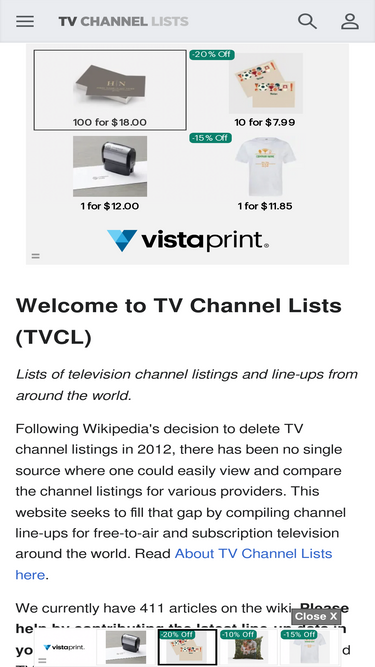Open the About TV Channel Lists here link
This screenshot has height=667, width=375.
[x=173, y=564]
